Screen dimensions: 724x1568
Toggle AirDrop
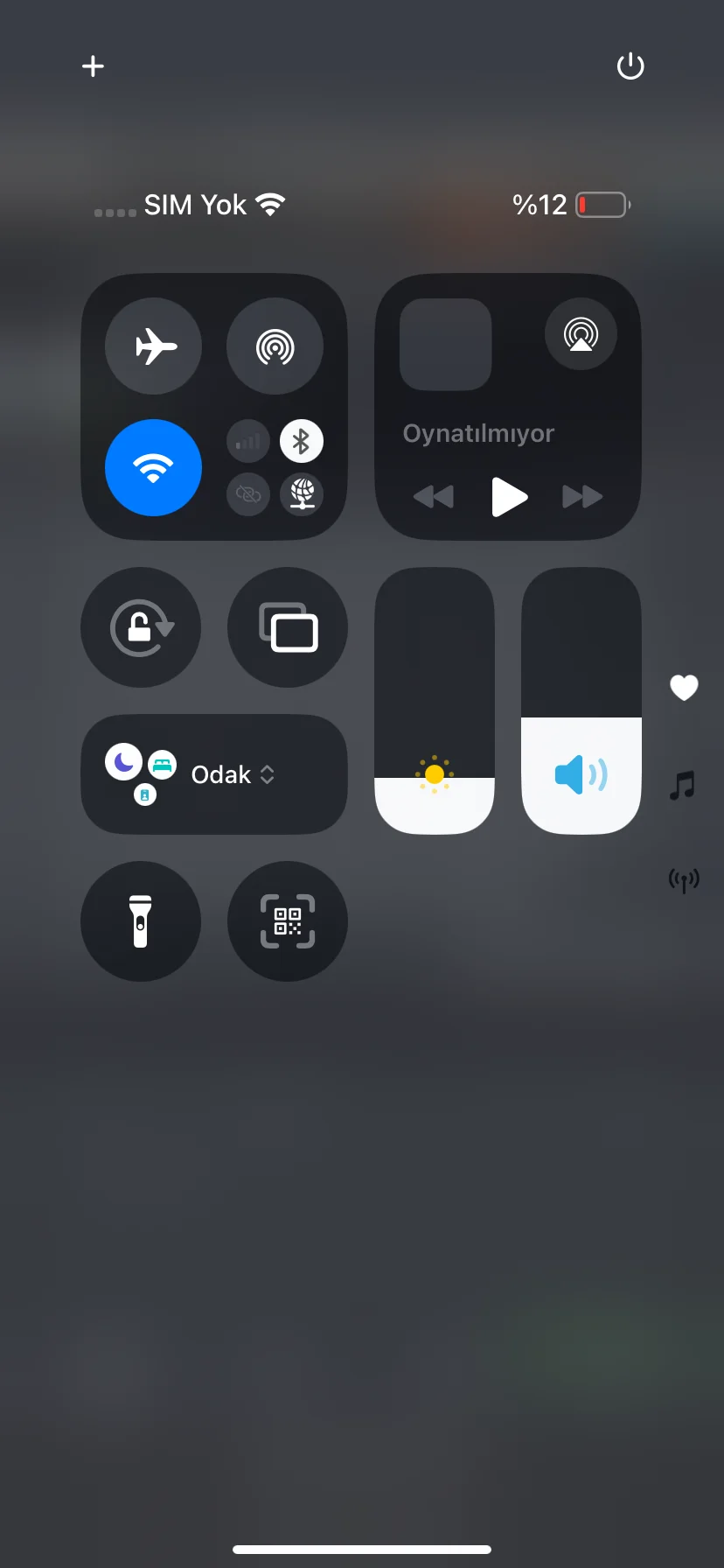coord(275,346)
